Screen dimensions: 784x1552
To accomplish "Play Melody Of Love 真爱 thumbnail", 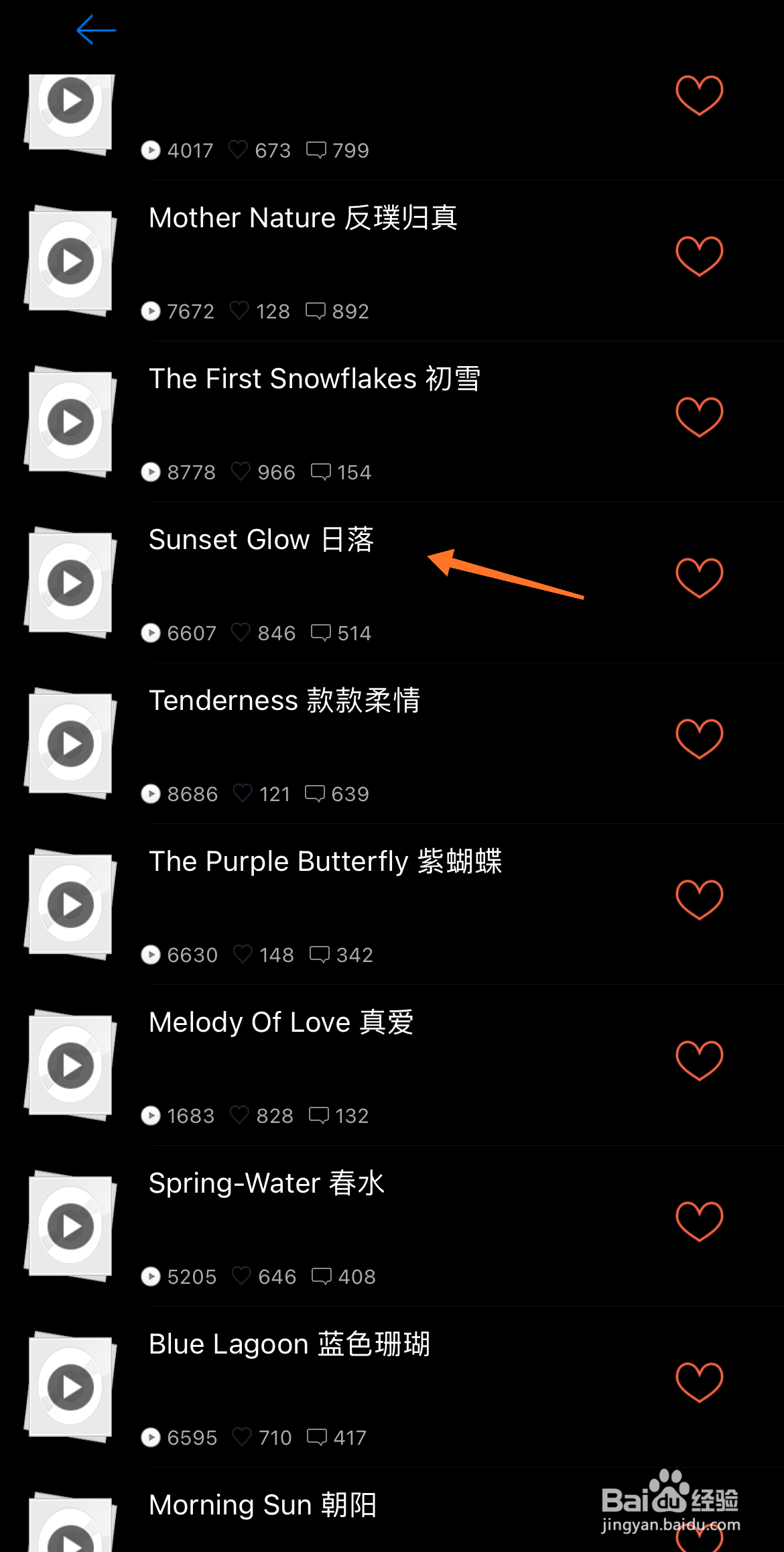I will [70, 1065].
